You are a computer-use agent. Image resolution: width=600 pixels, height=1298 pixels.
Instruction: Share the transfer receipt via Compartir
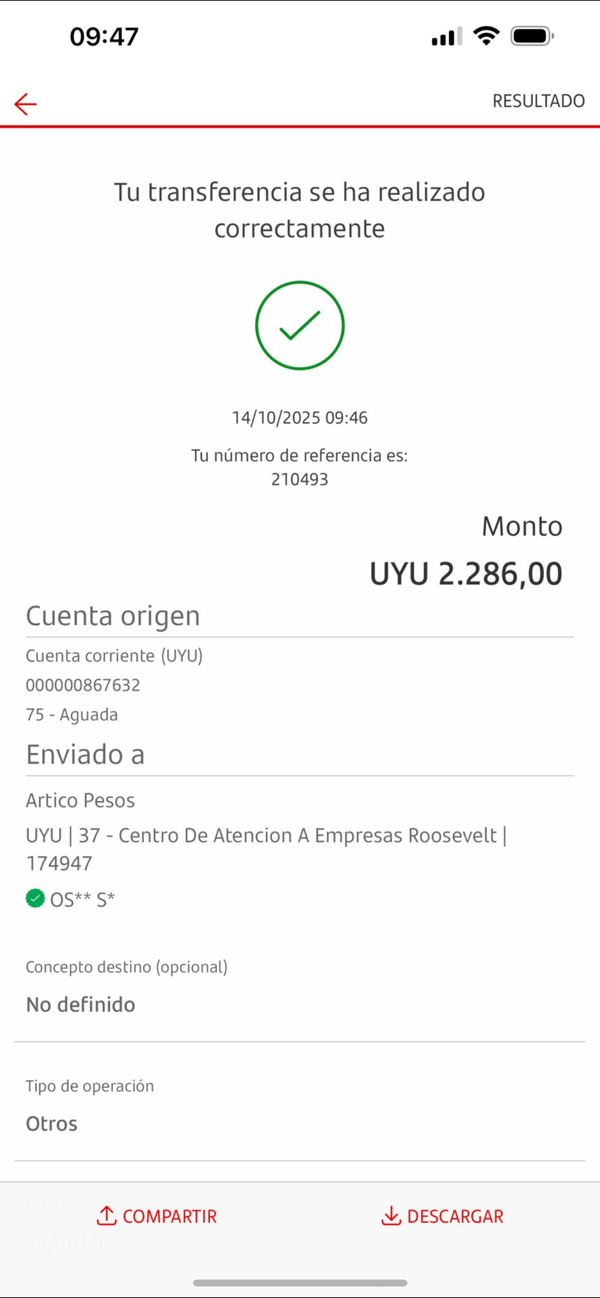(157, 1216)
